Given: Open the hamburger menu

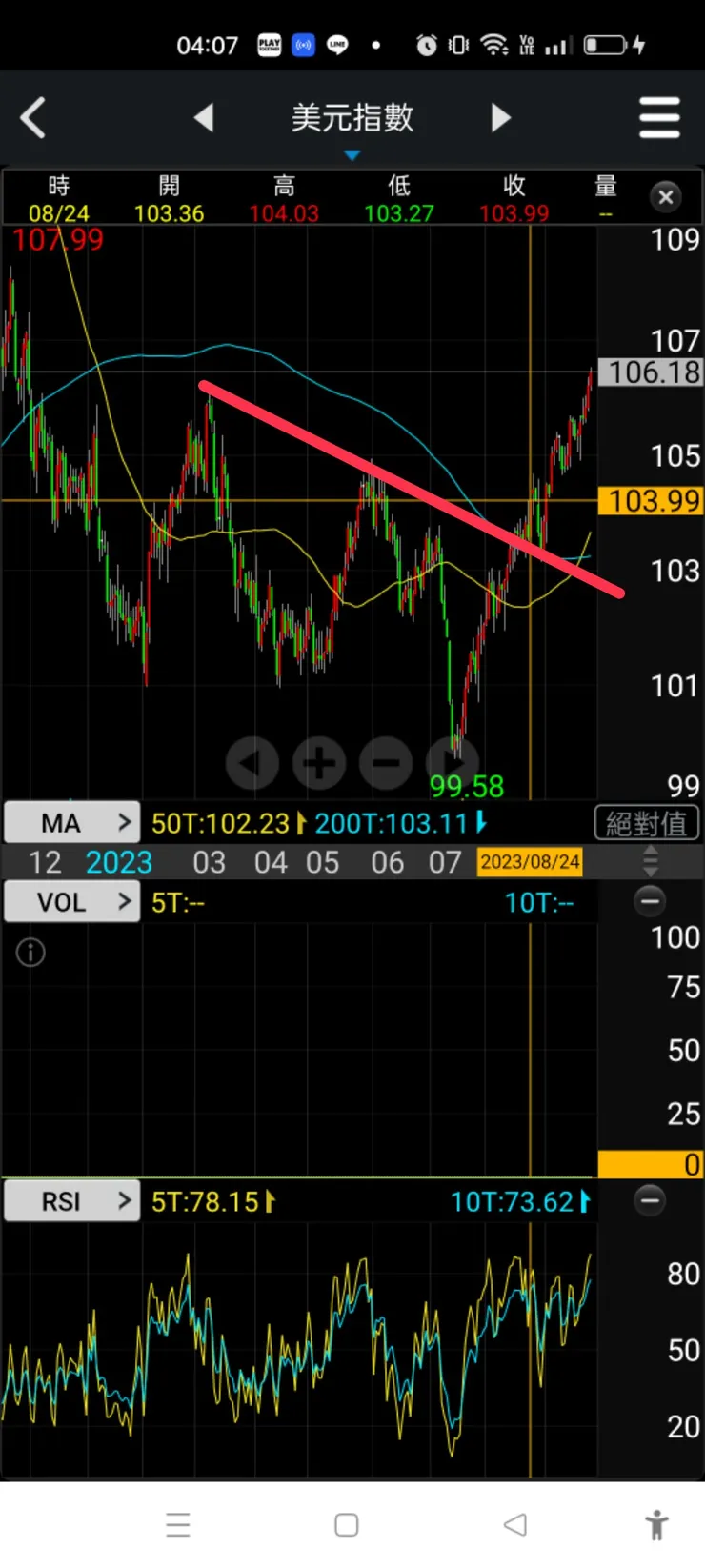Looking at the screenshot, I should tap(659, 118).
